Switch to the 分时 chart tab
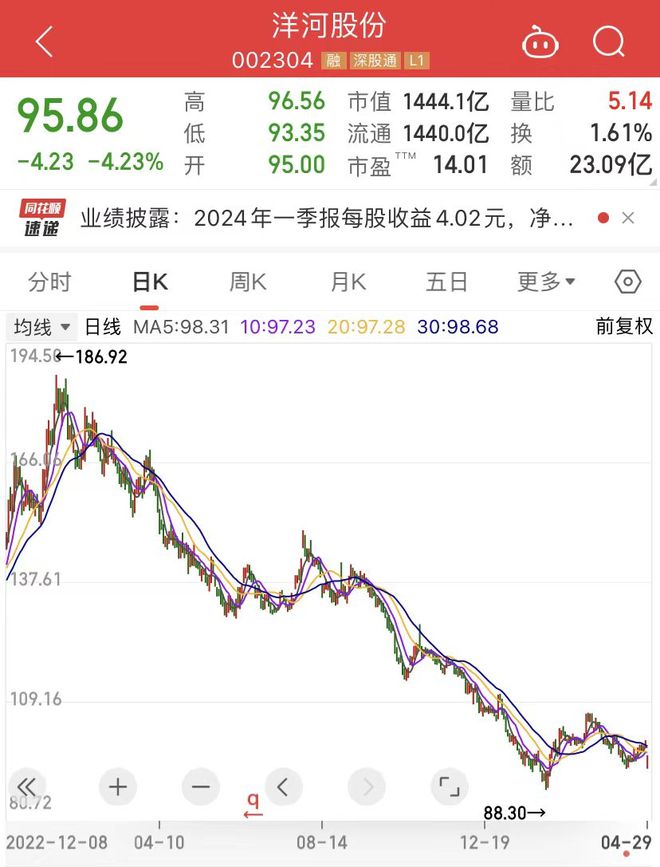The height and width of the screenshot is (867, 660). point(50,282)
